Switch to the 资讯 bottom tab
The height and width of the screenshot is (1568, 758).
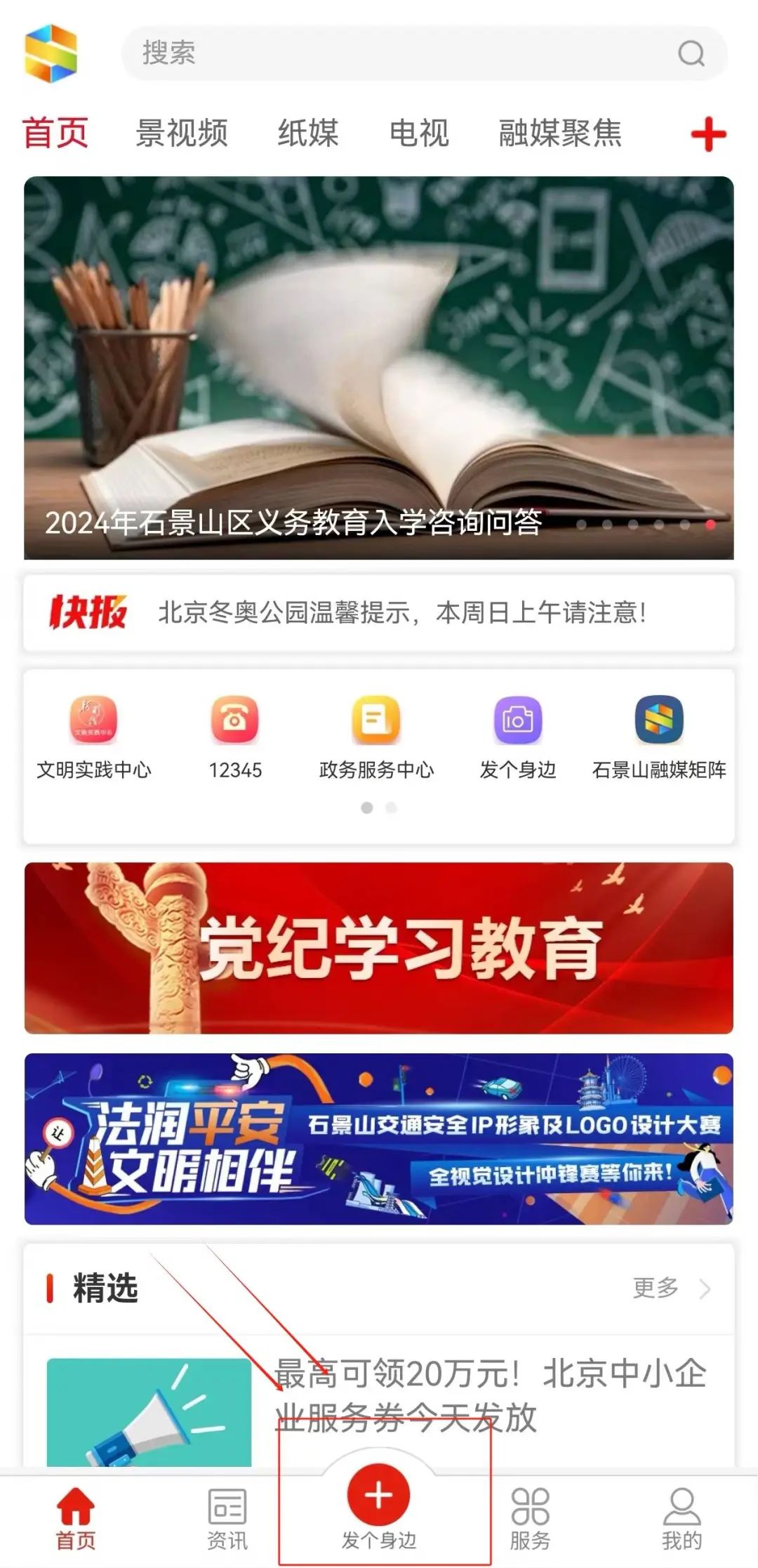(227, 1518)
